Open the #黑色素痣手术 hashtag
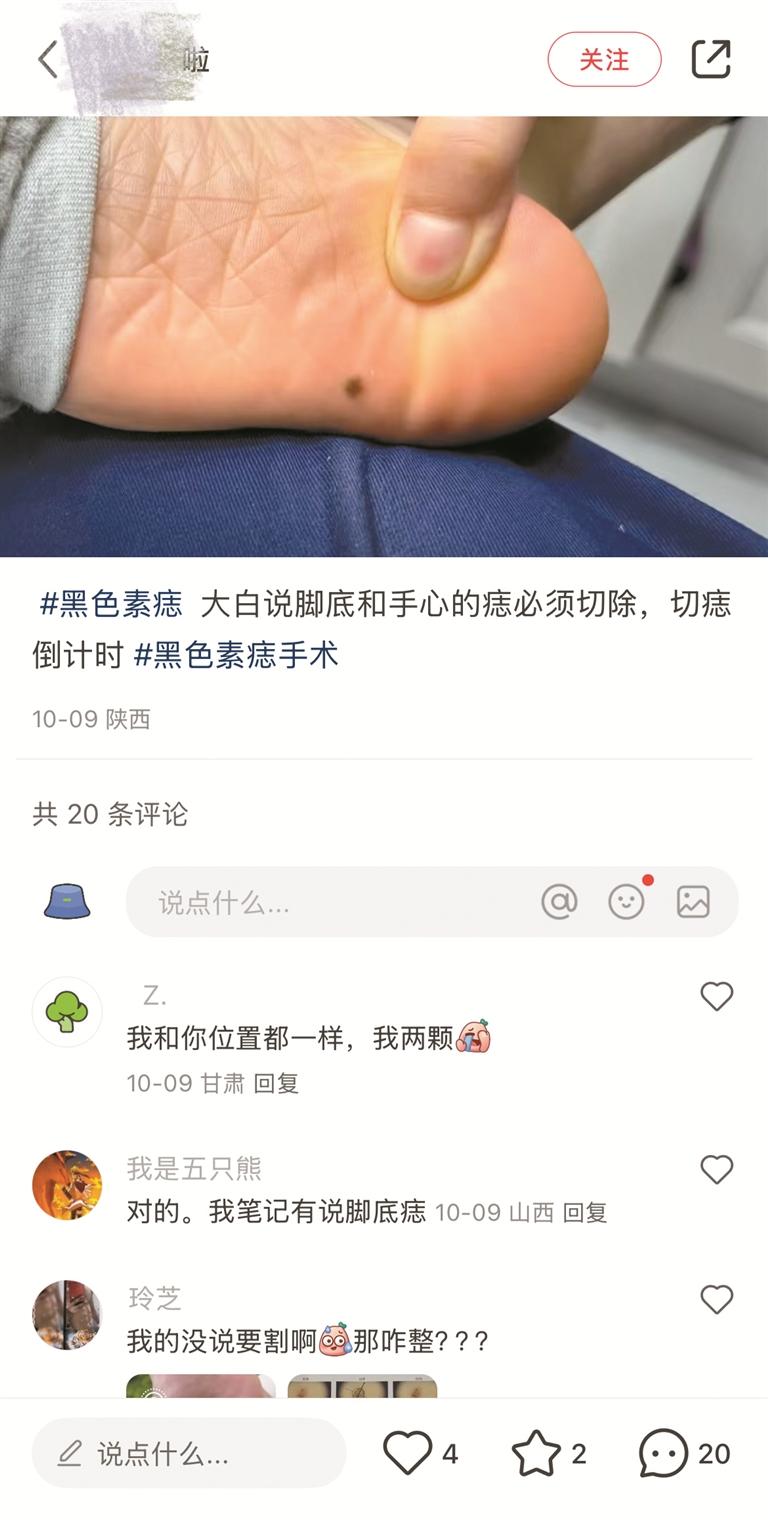Image resolution: width=768 pixels, height=1523 pixels. click(236, 655)
